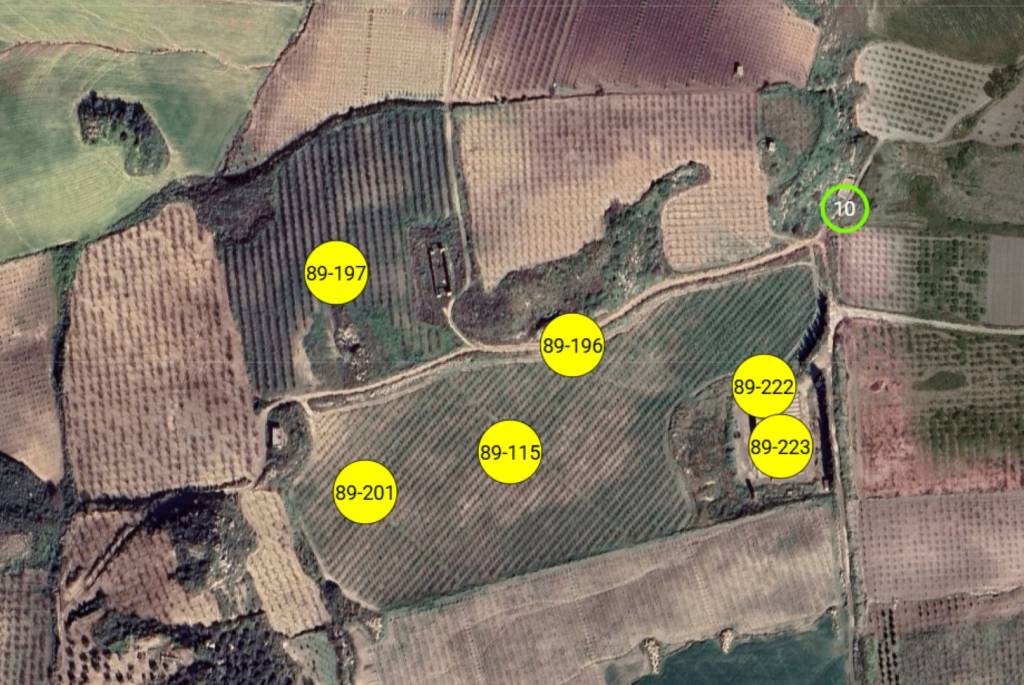This screenshot has height=685, width=1024.
Task: Tap the green-ringed marker 10
Action: pyautogui.click(x=844, y=209)
